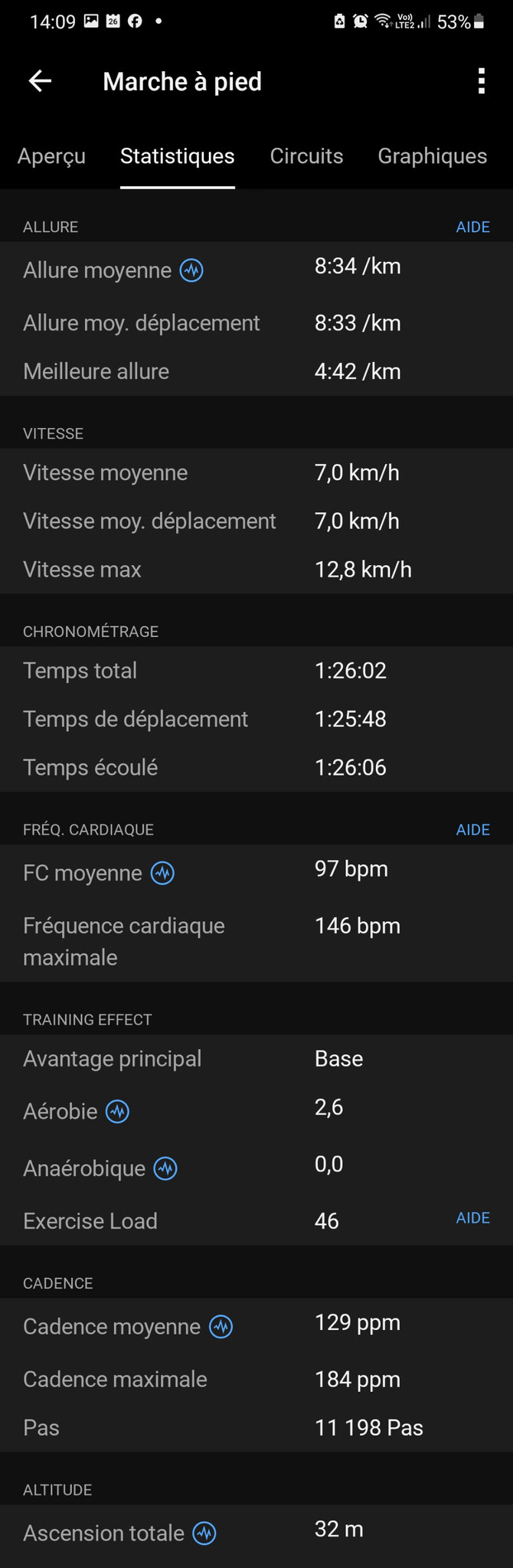Open the Circuits tab

point(306,156)
